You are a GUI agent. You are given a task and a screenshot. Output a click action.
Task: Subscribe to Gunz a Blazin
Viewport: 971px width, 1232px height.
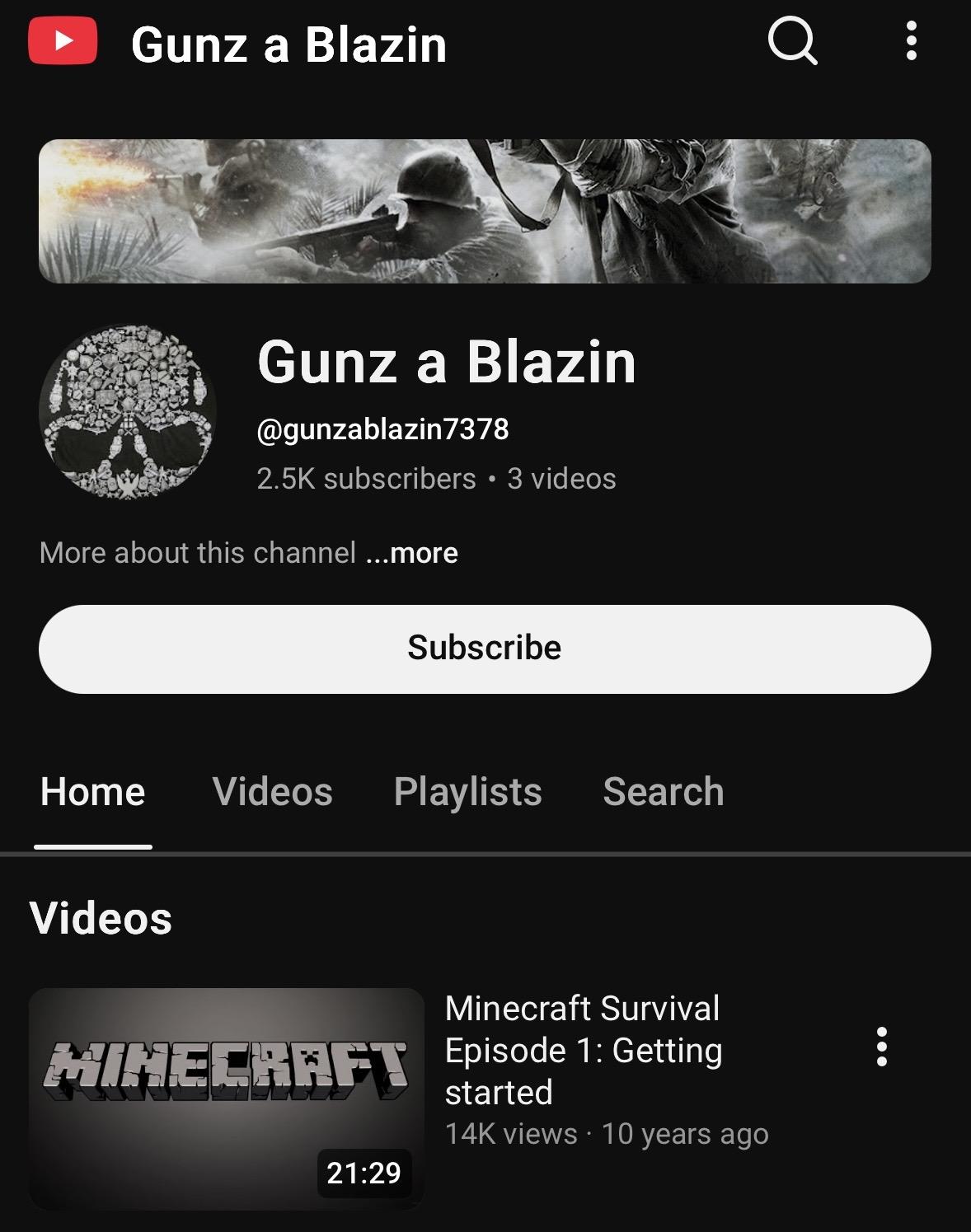pyautogui.click(x=485, y=649)
